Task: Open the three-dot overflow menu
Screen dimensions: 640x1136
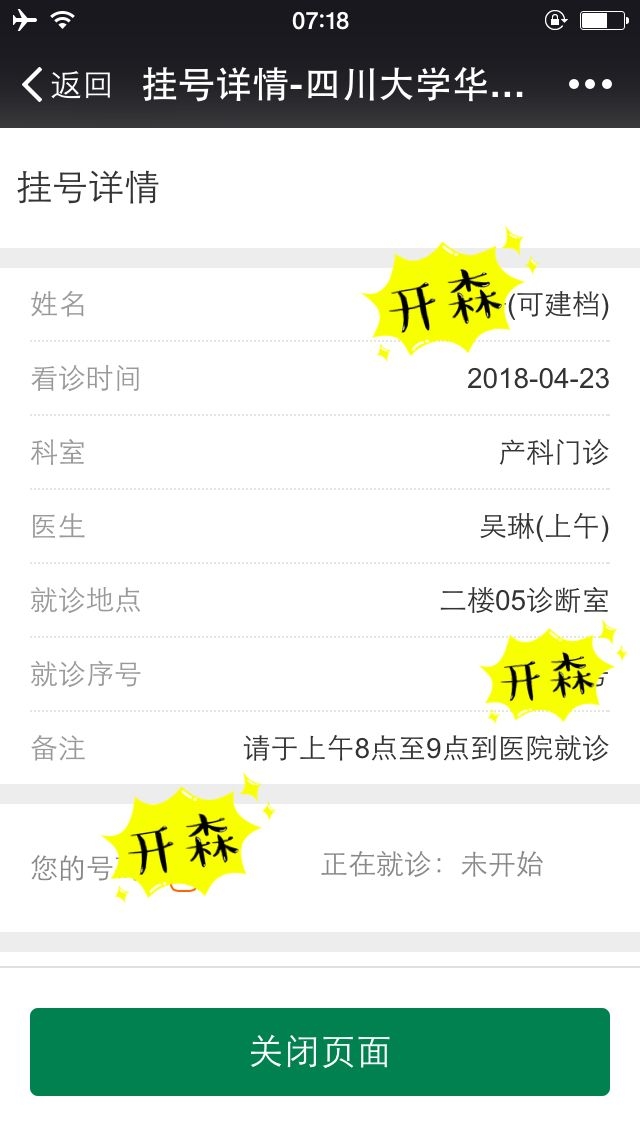Action: coord(590,85)
